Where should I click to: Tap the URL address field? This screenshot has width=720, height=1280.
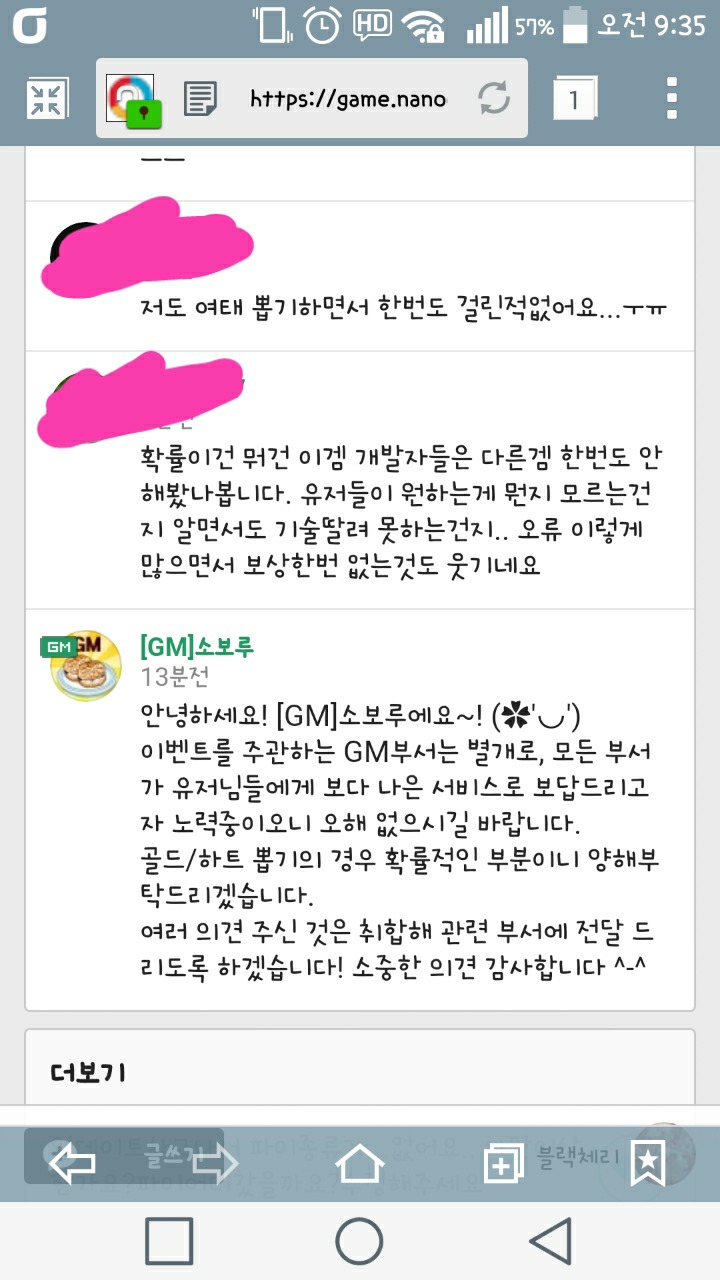(x=347, y=98)
